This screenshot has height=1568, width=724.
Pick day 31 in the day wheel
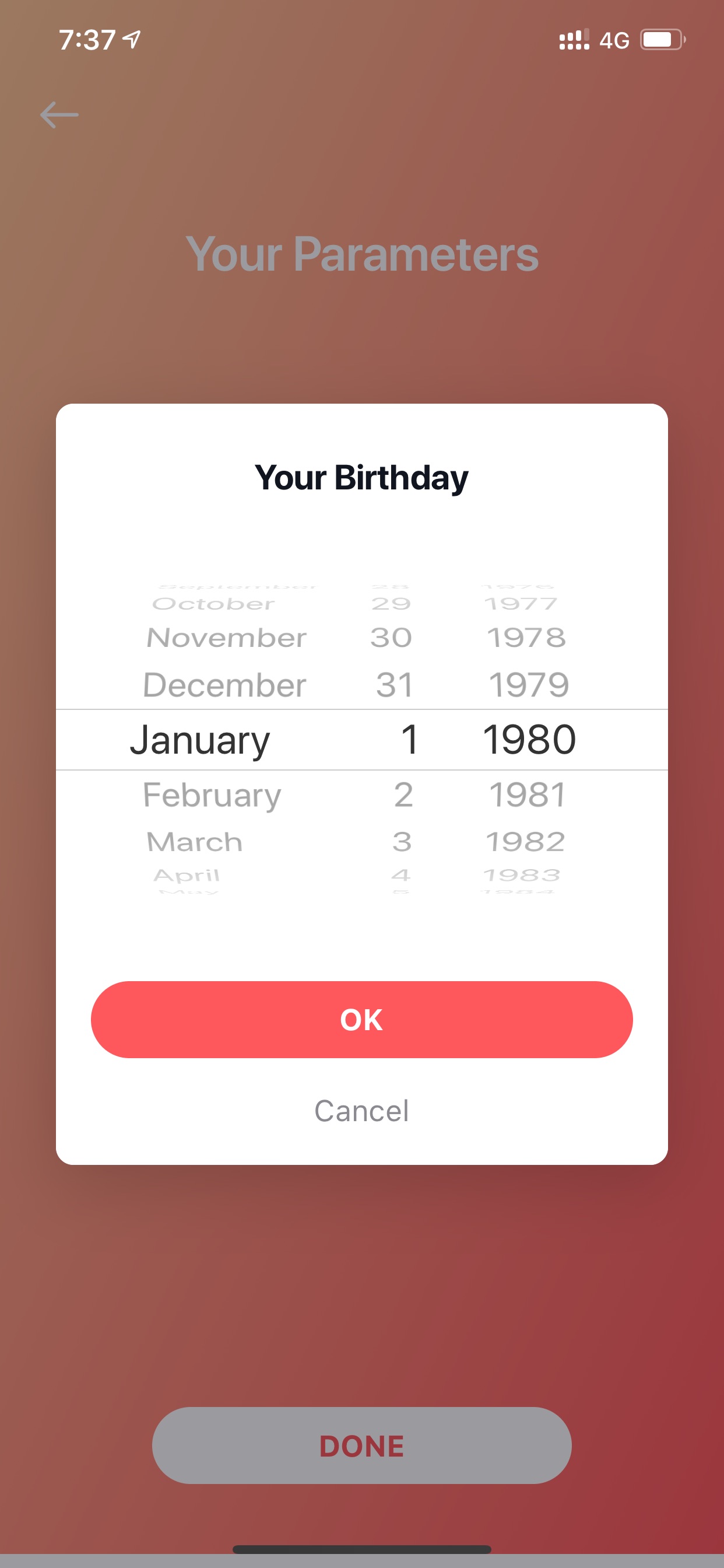(395, 685)
